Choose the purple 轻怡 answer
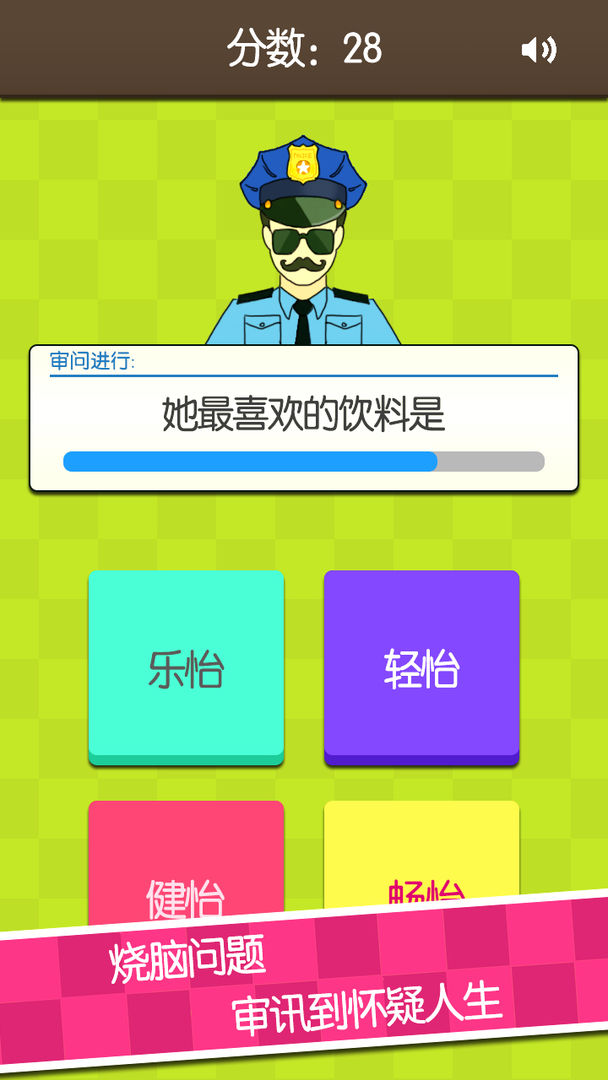Image resolution: width=608 pixels, height=1080 pixels. pos(421,667)
